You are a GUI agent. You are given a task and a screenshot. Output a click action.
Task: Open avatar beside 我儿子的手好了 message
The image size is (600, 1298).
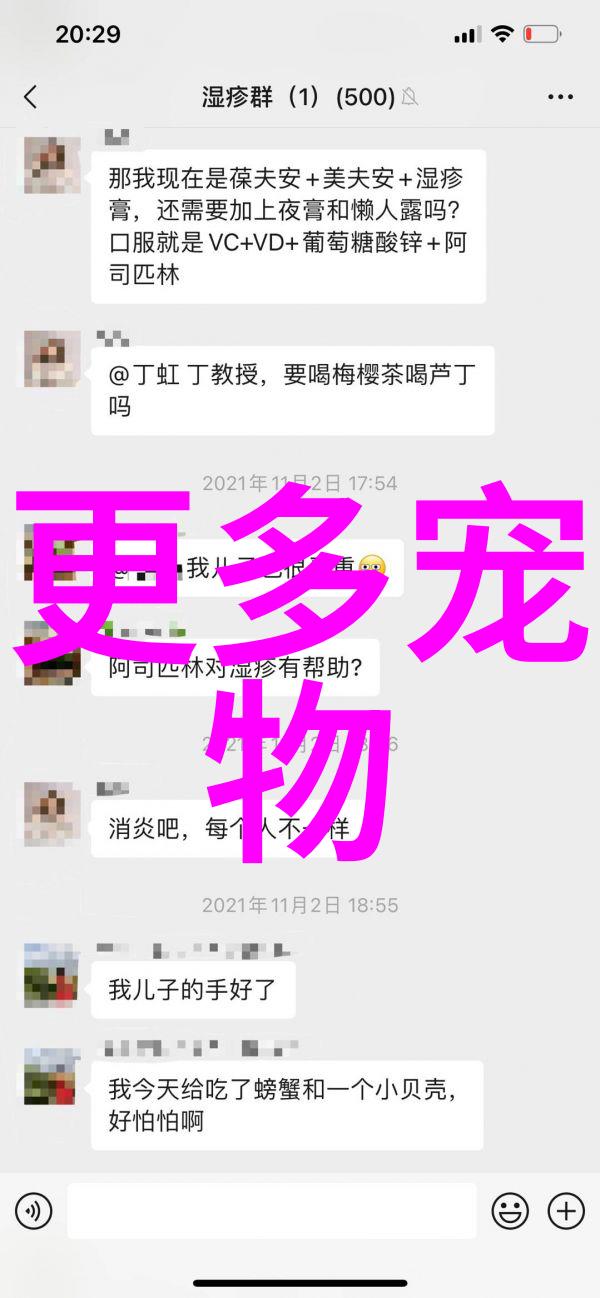click(x=52, y=975)
